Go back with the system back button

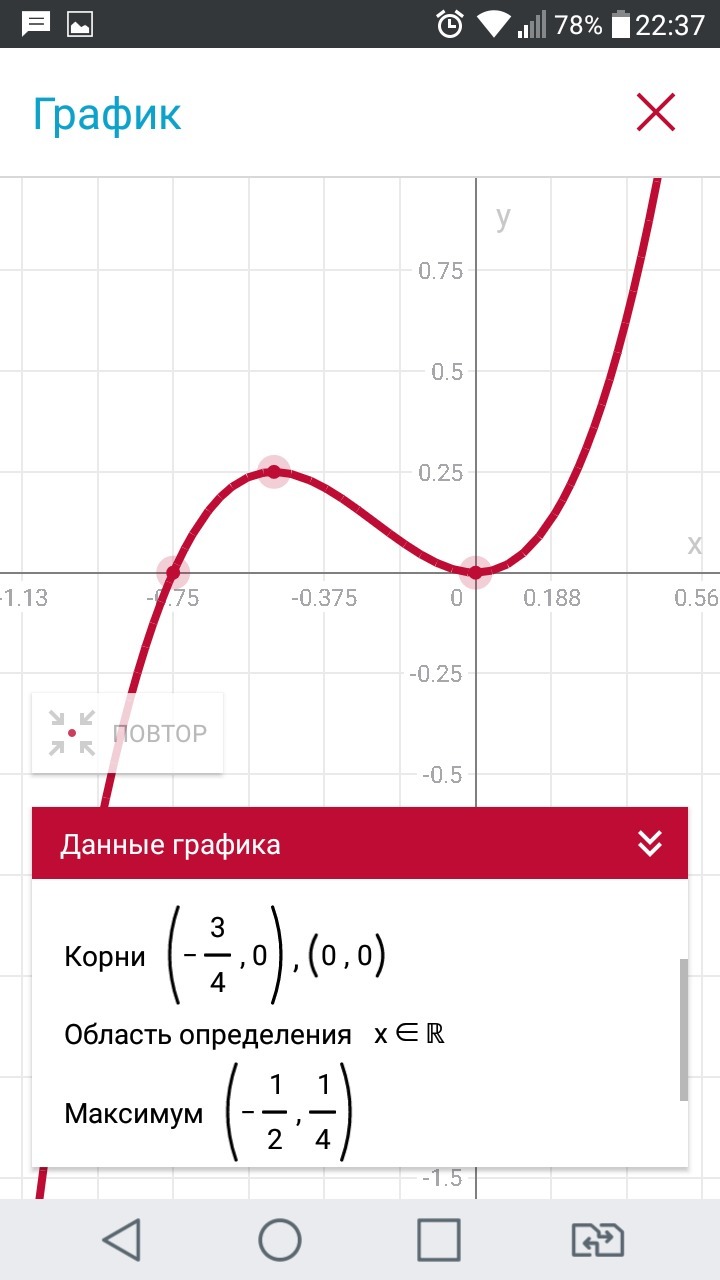tap(122, 1240)
